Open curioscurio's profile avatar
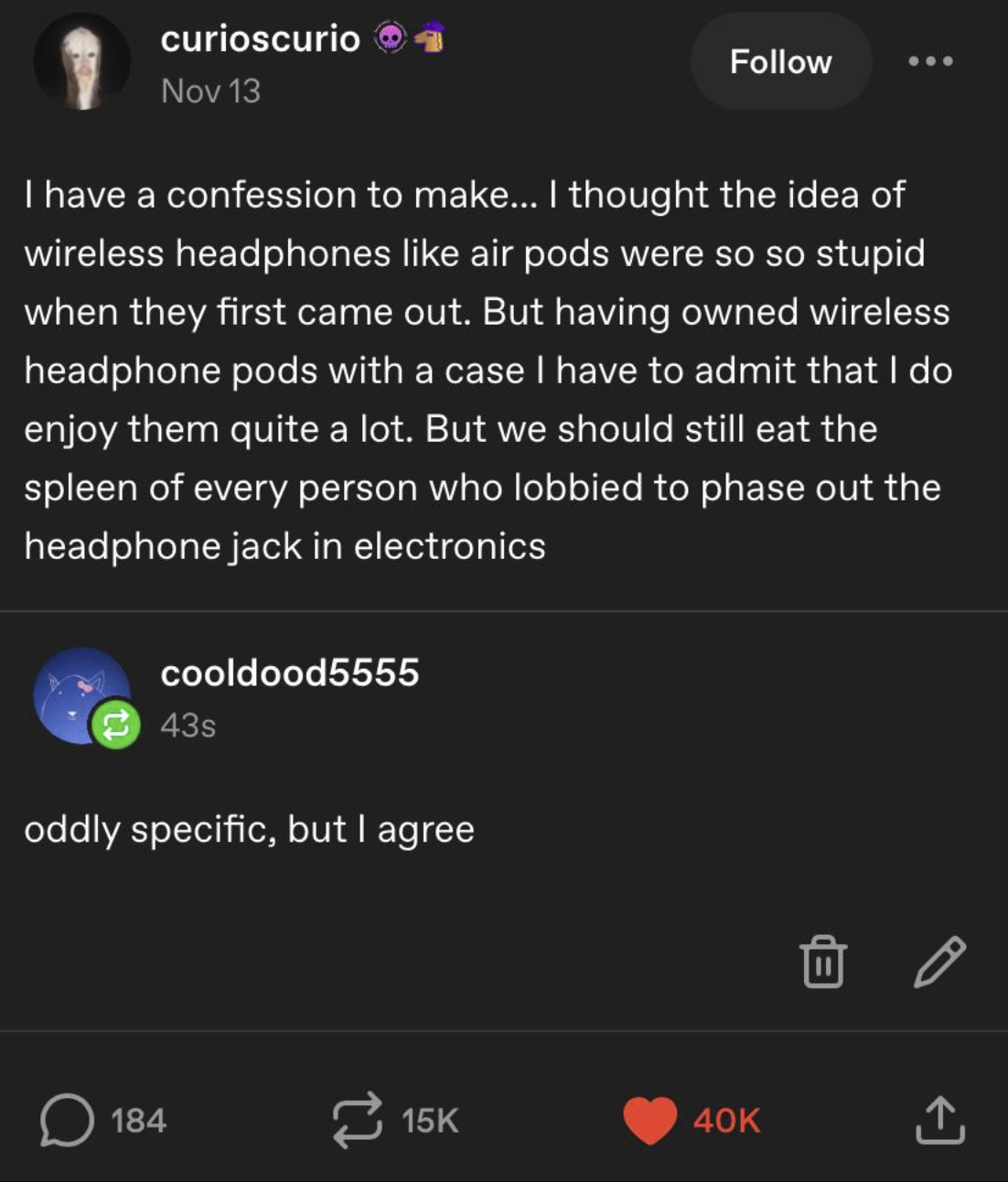 coord(81,62)
